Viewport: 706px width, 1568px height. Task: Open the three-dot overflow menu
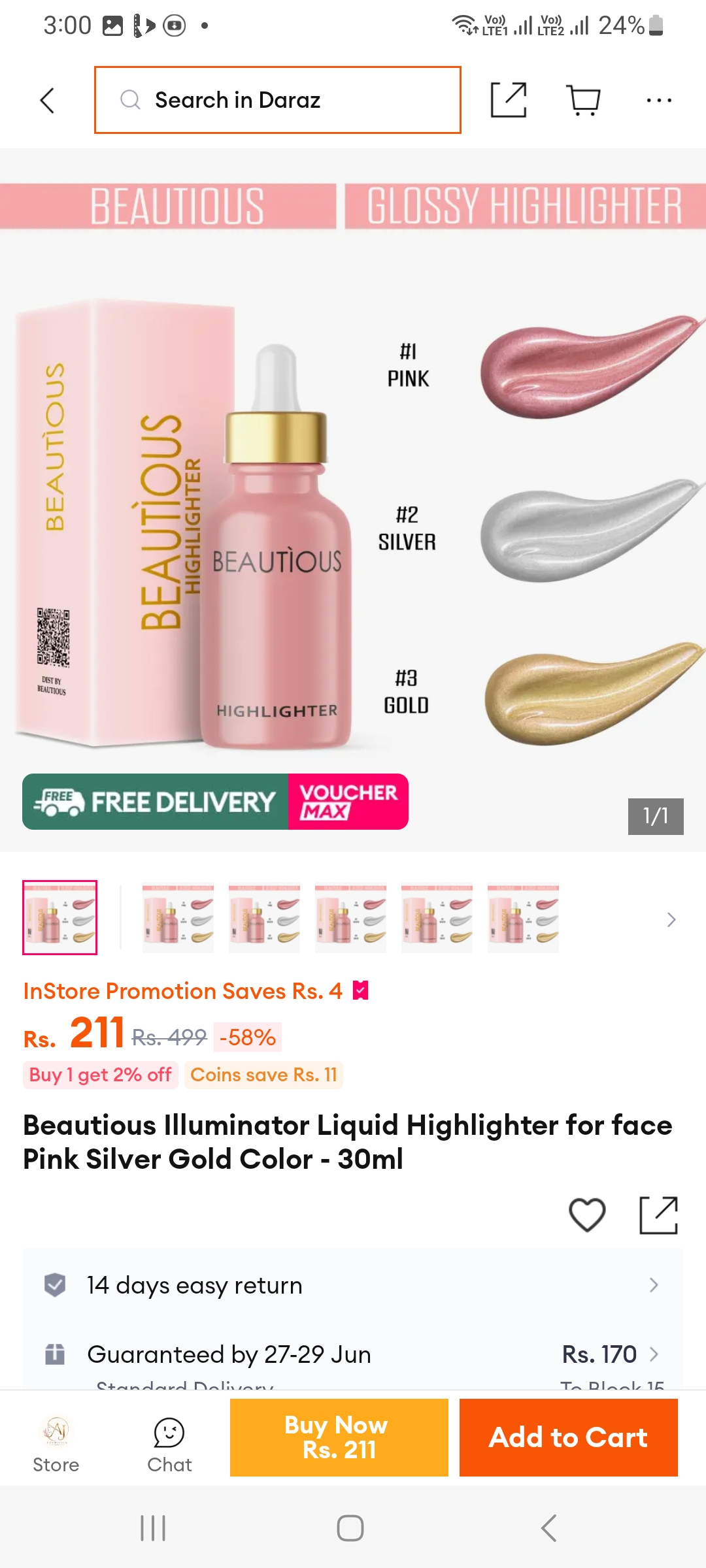pos(659,100)
